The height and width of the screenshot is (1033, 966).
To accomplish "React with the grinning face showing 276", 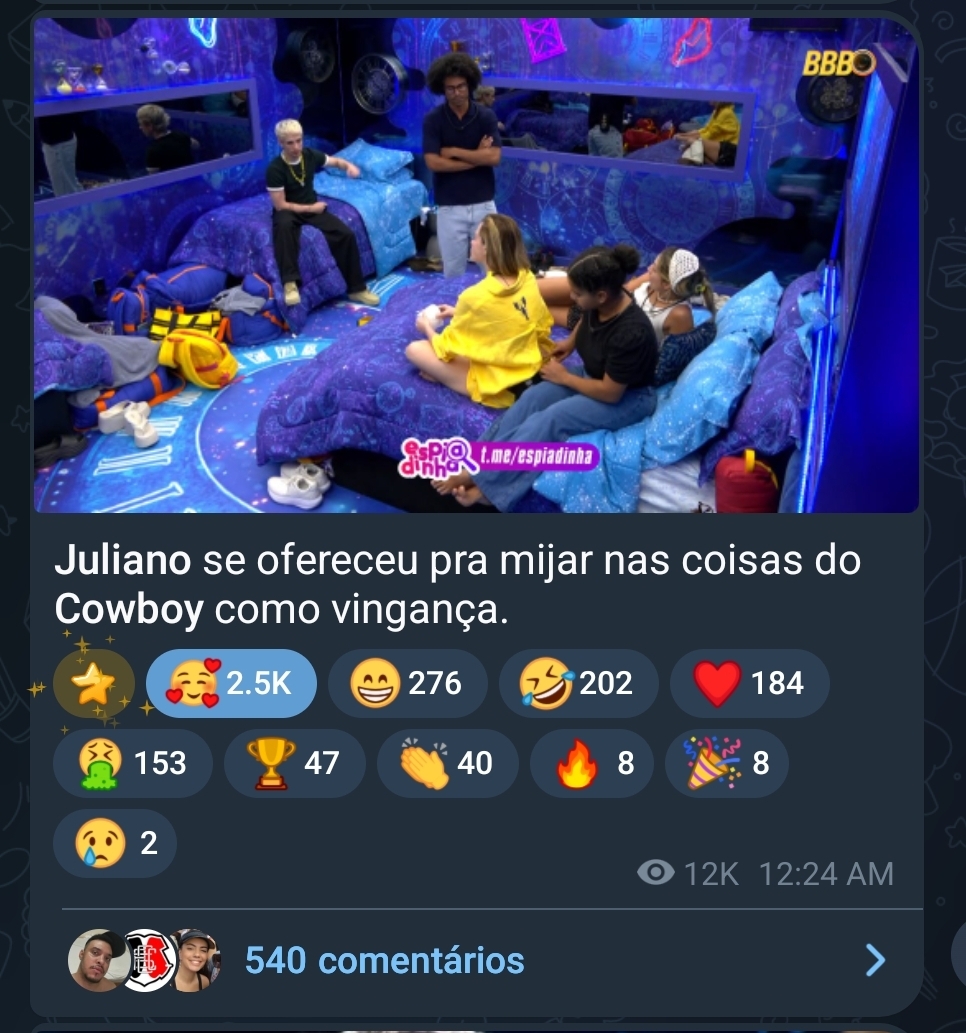I will (406, 684).
